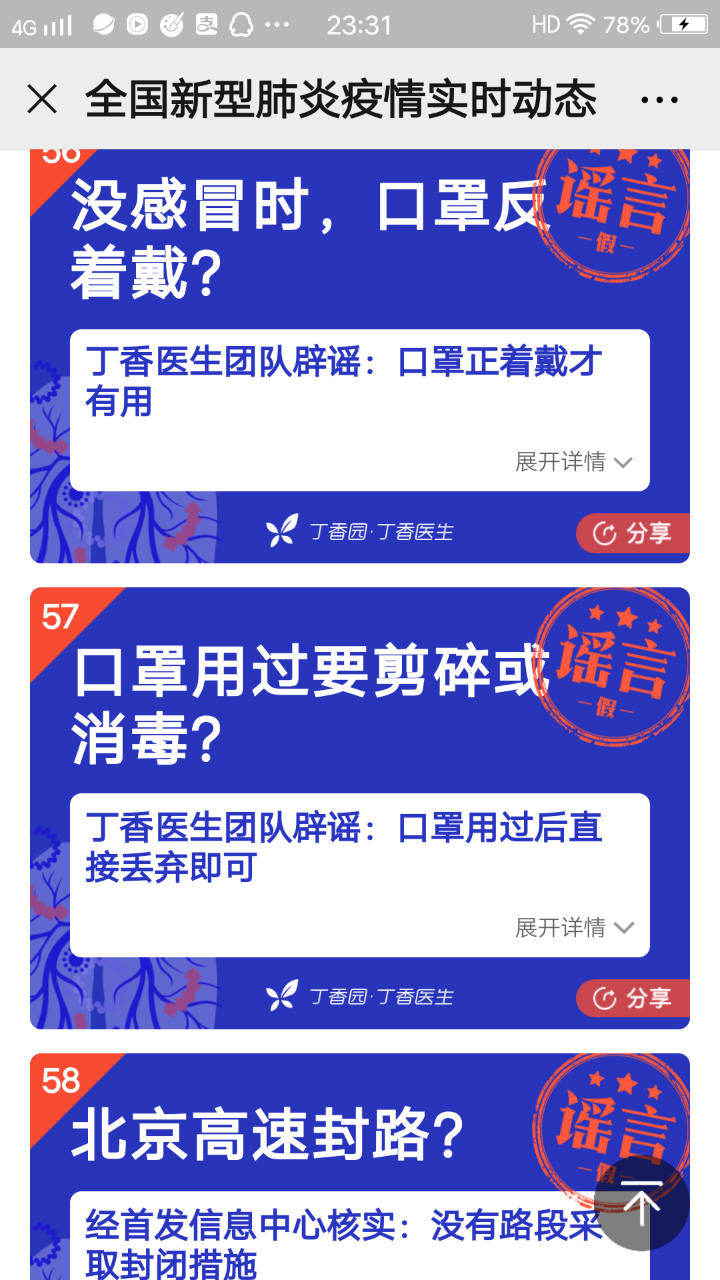Expand details for 口罩用过后直接丢弃即可
The height and width of the screenshot is (1280, 720).
574,928
